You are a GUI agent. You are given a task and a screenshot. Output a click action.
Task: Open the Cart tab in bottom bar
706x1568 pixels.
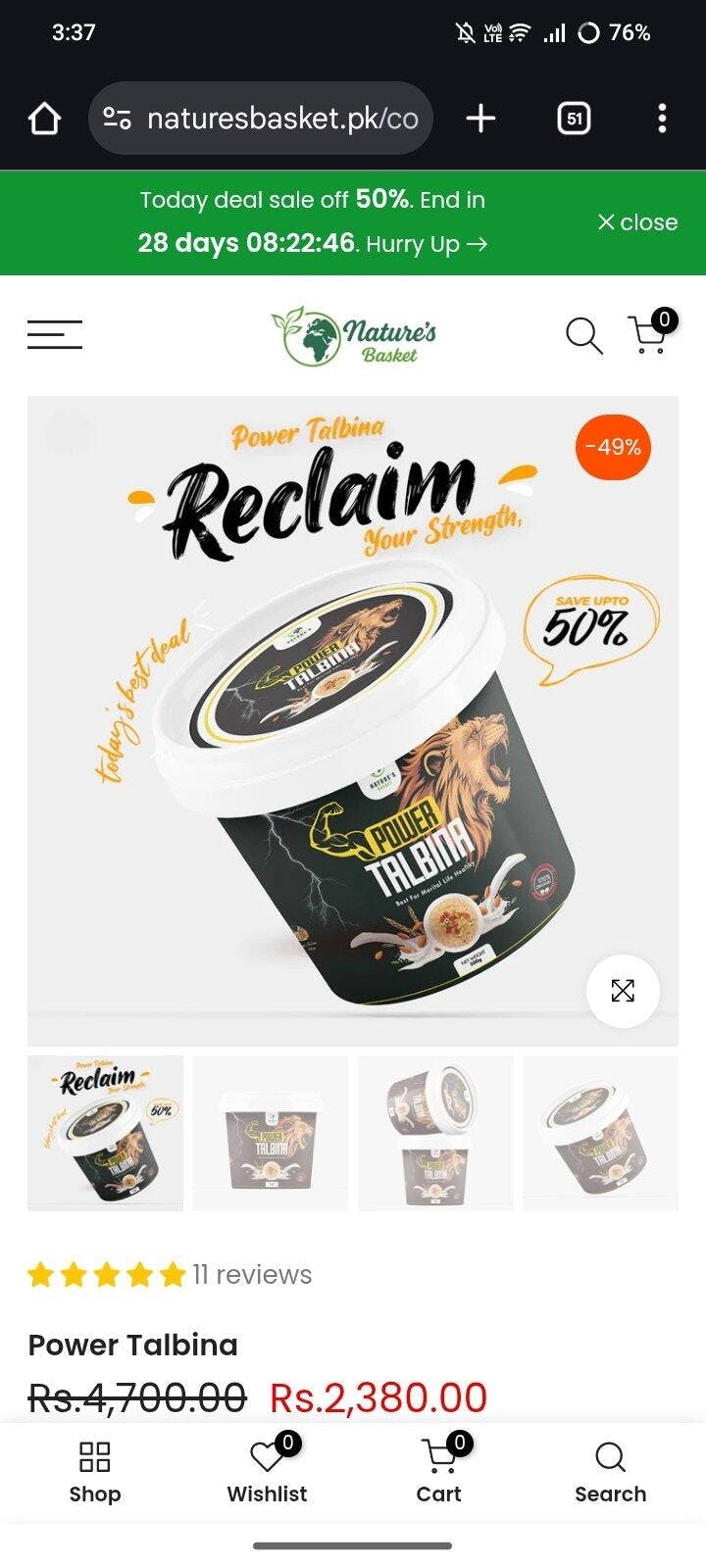tap(438, 1472)
